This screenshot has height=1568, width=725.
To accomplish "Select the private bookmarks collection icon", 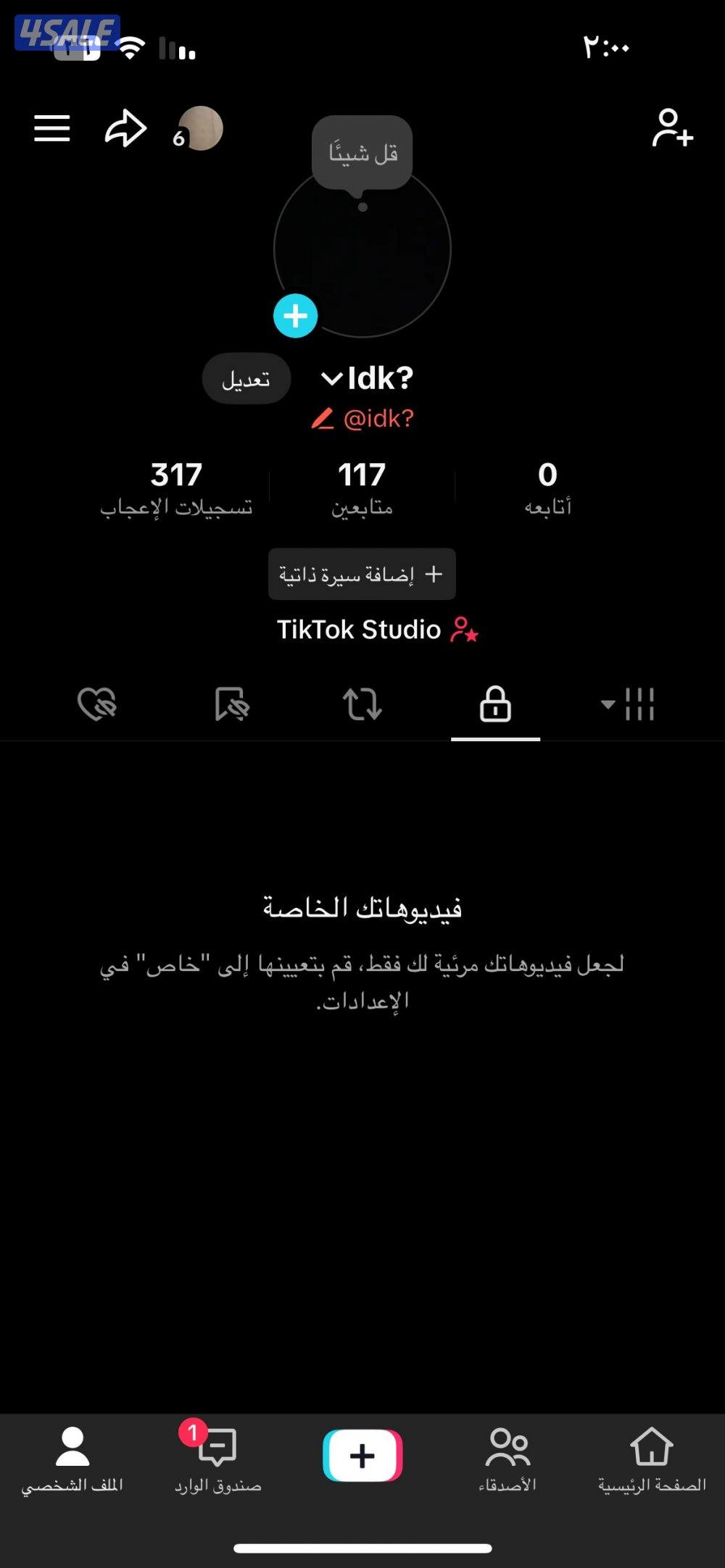I will point(231,704).
